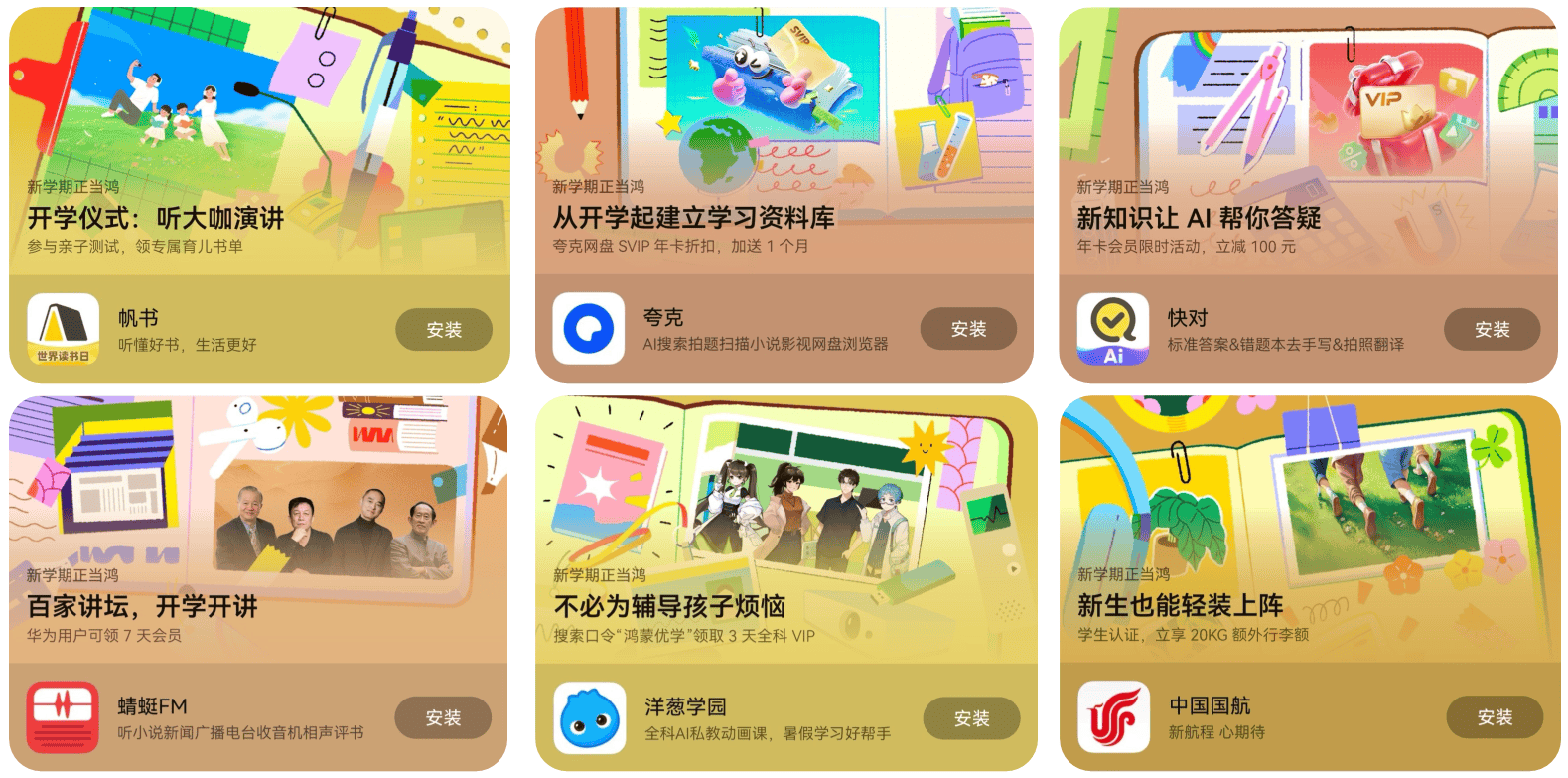Open the 从开学起建立学习资料库 card

coord(784,139)
